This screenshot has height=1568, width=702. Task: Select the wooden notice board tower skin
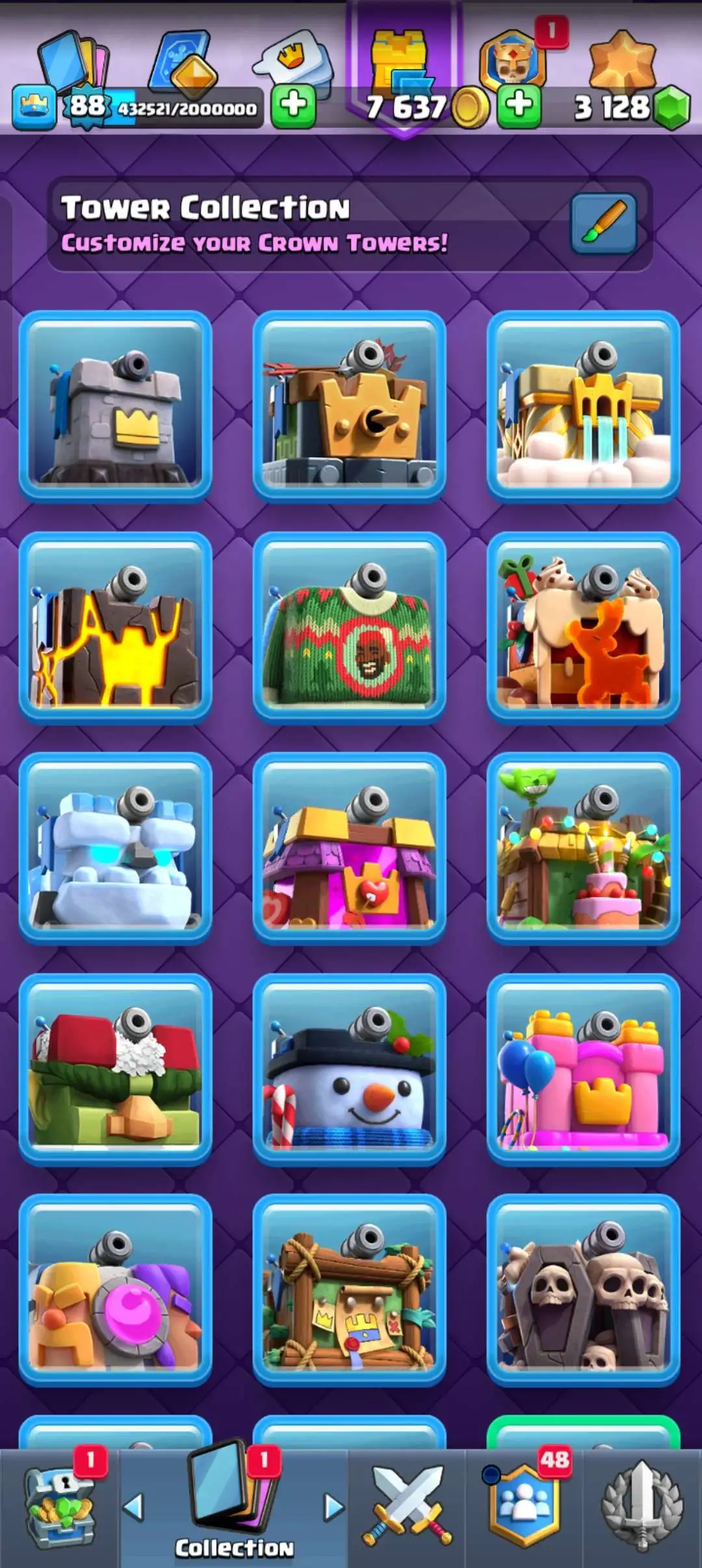pos(350,1290)
